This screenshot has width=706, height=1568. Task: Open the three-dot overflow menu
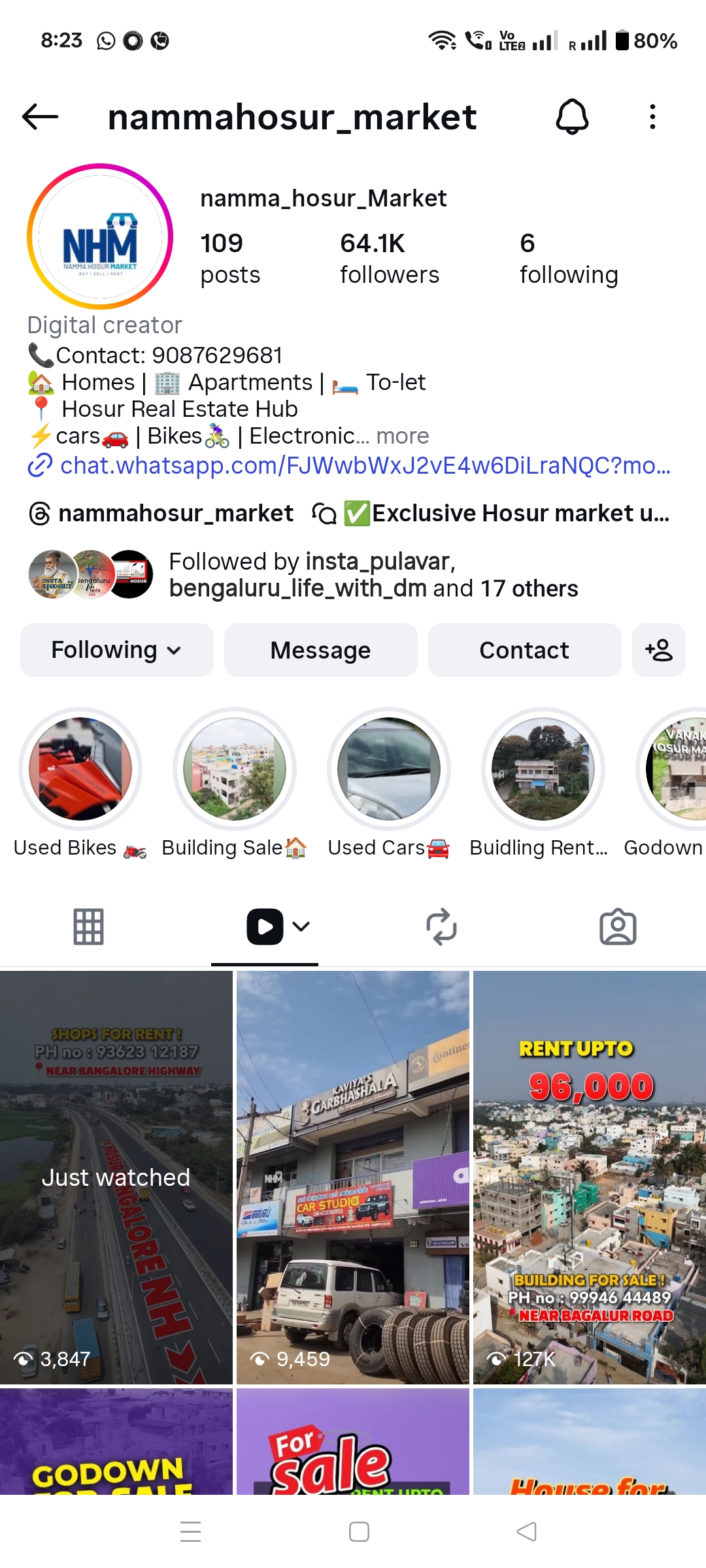click(652, 118)
